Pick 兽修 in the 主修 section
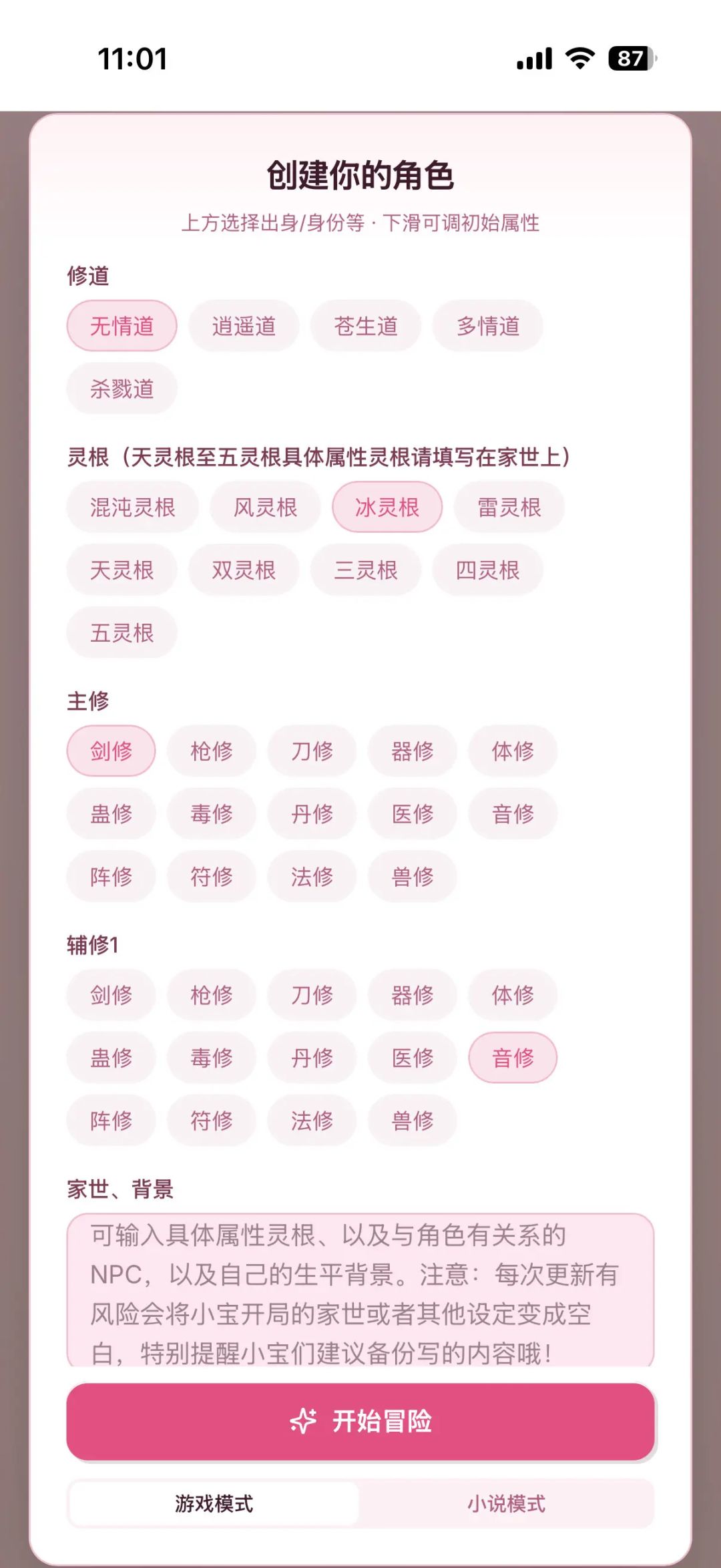721x1568 pixels. [413, 877]
